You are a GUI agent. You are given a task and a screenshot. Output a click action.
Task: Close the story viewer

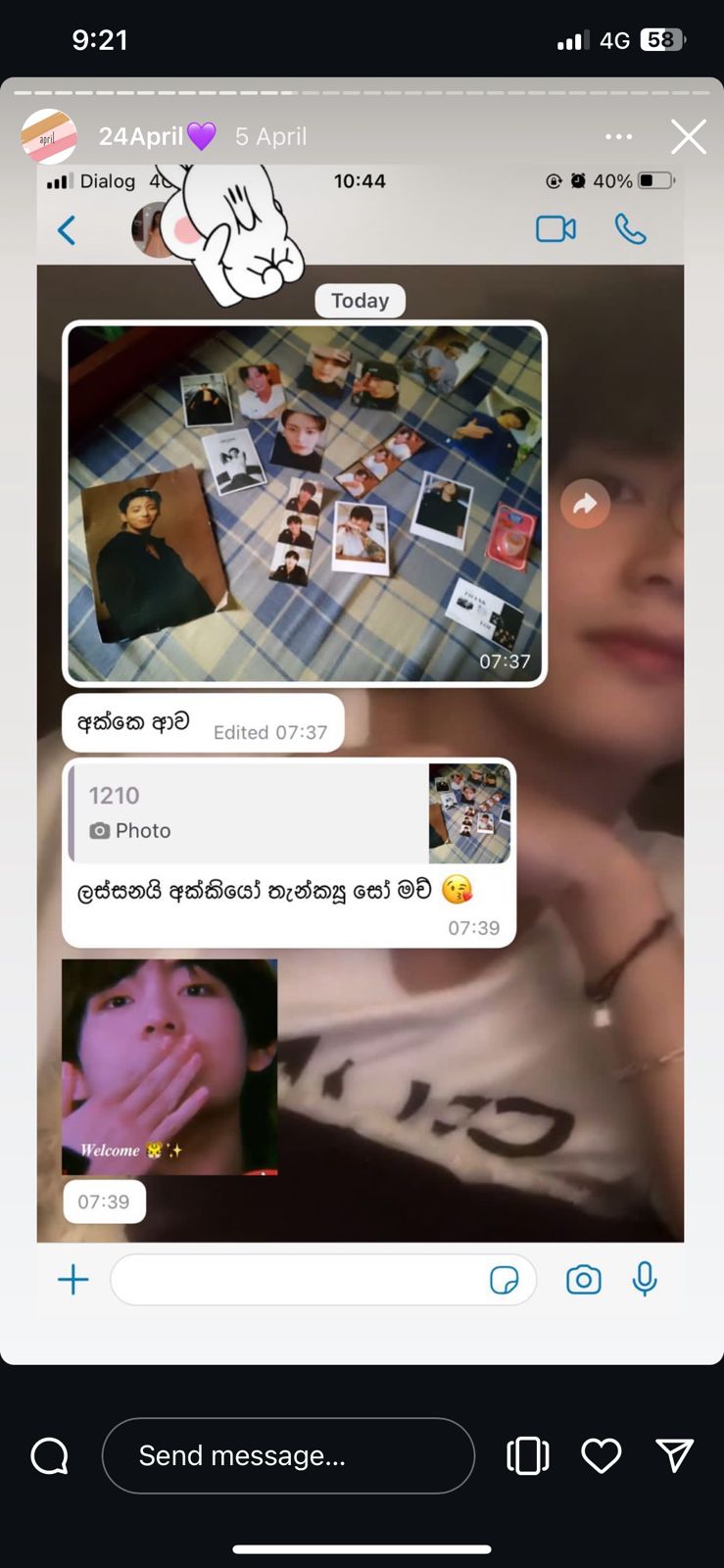click(x=689, y=137)
